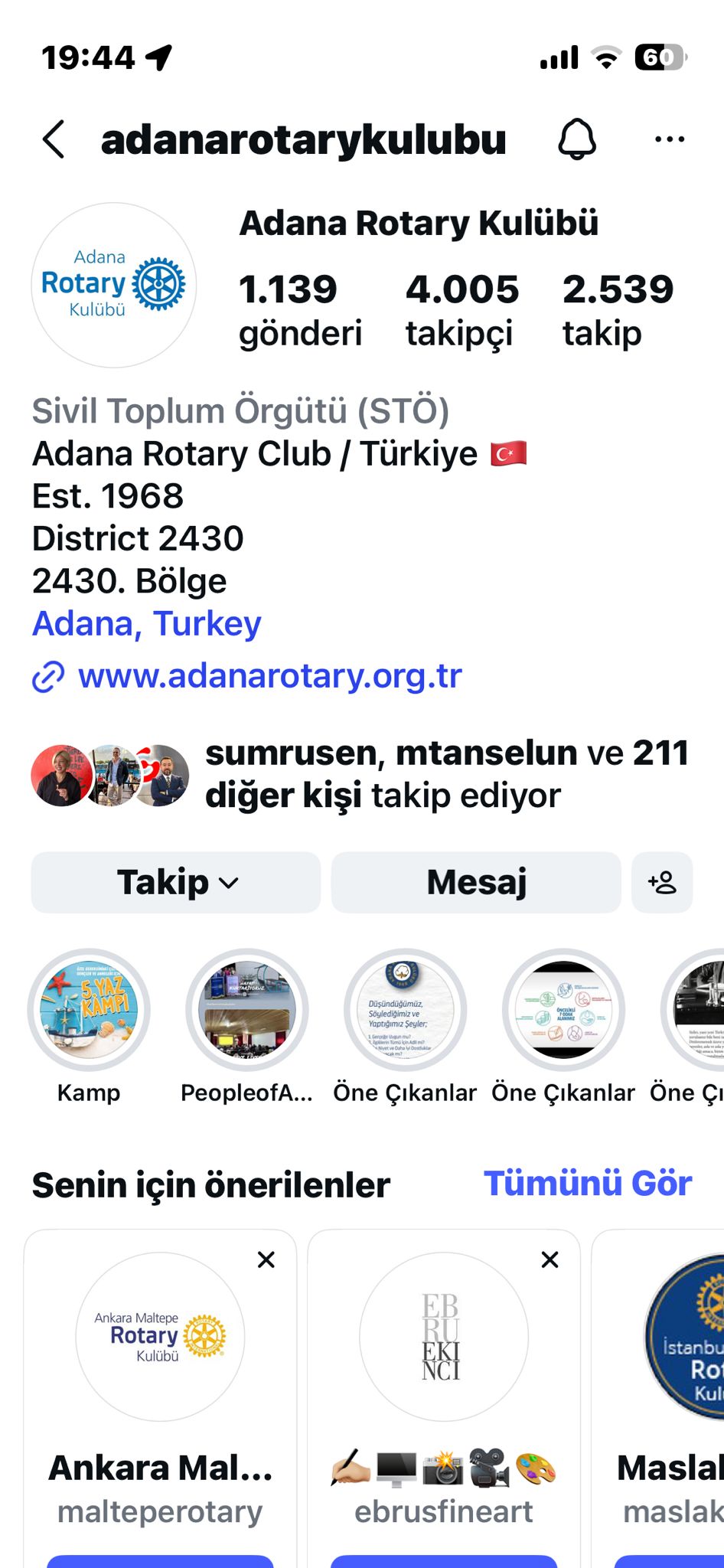Open the Adana, Turkey location link
This screenshot has height=1568, width=724.
[147, 624]
